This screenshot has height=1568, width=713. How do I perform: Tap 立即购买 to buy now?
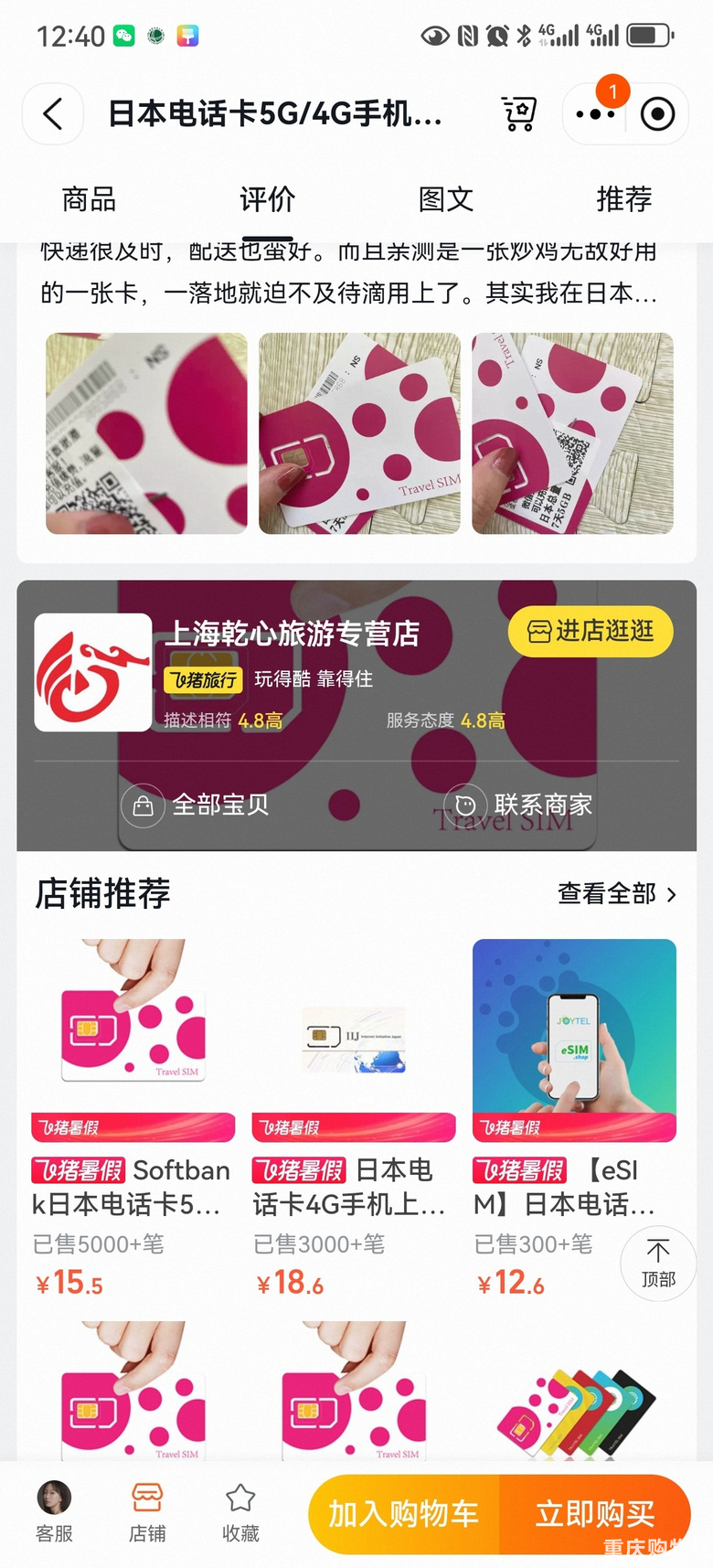(594, 1514)
